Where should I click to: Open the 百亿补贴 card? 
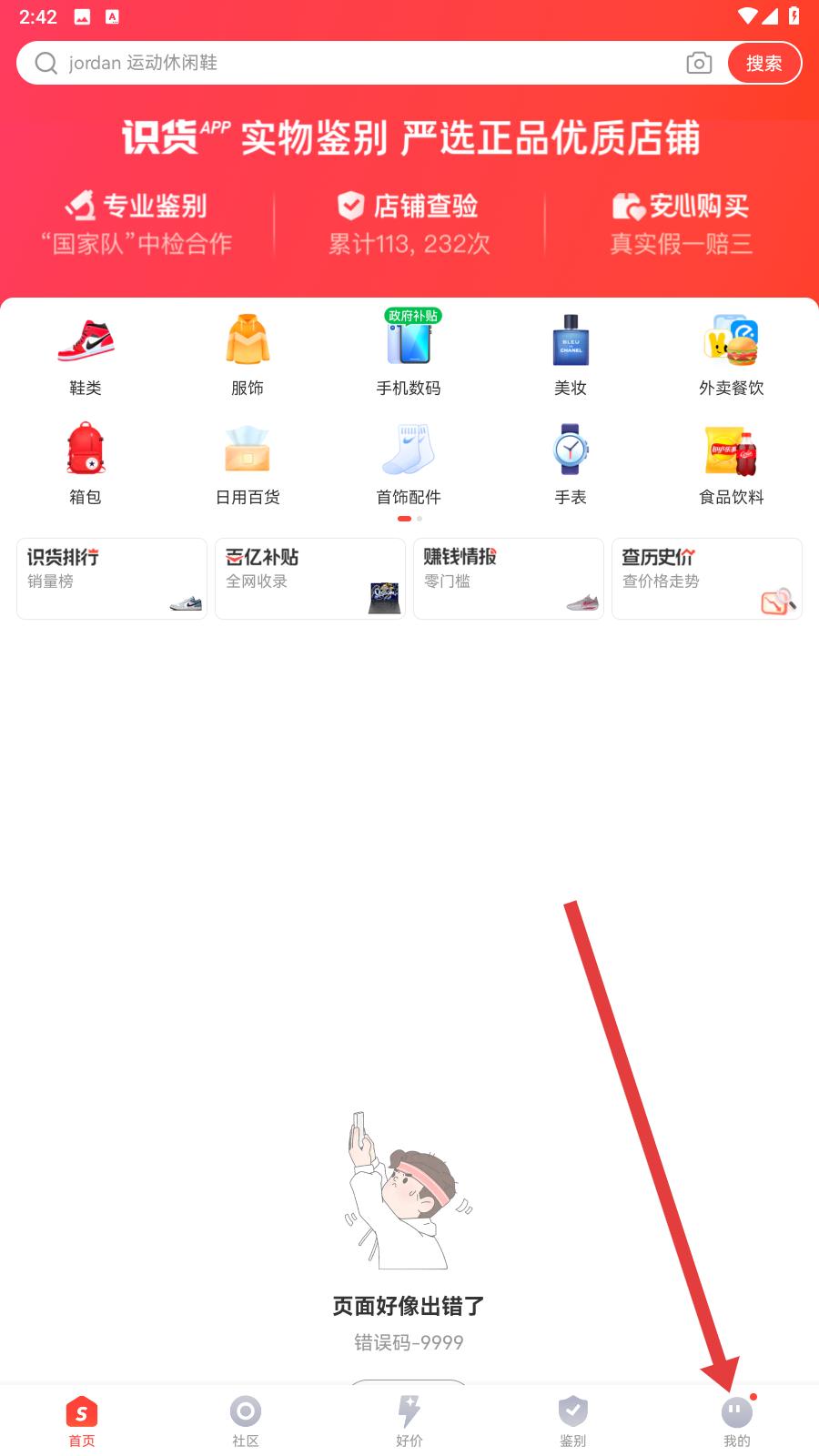[x=310, y=579]
